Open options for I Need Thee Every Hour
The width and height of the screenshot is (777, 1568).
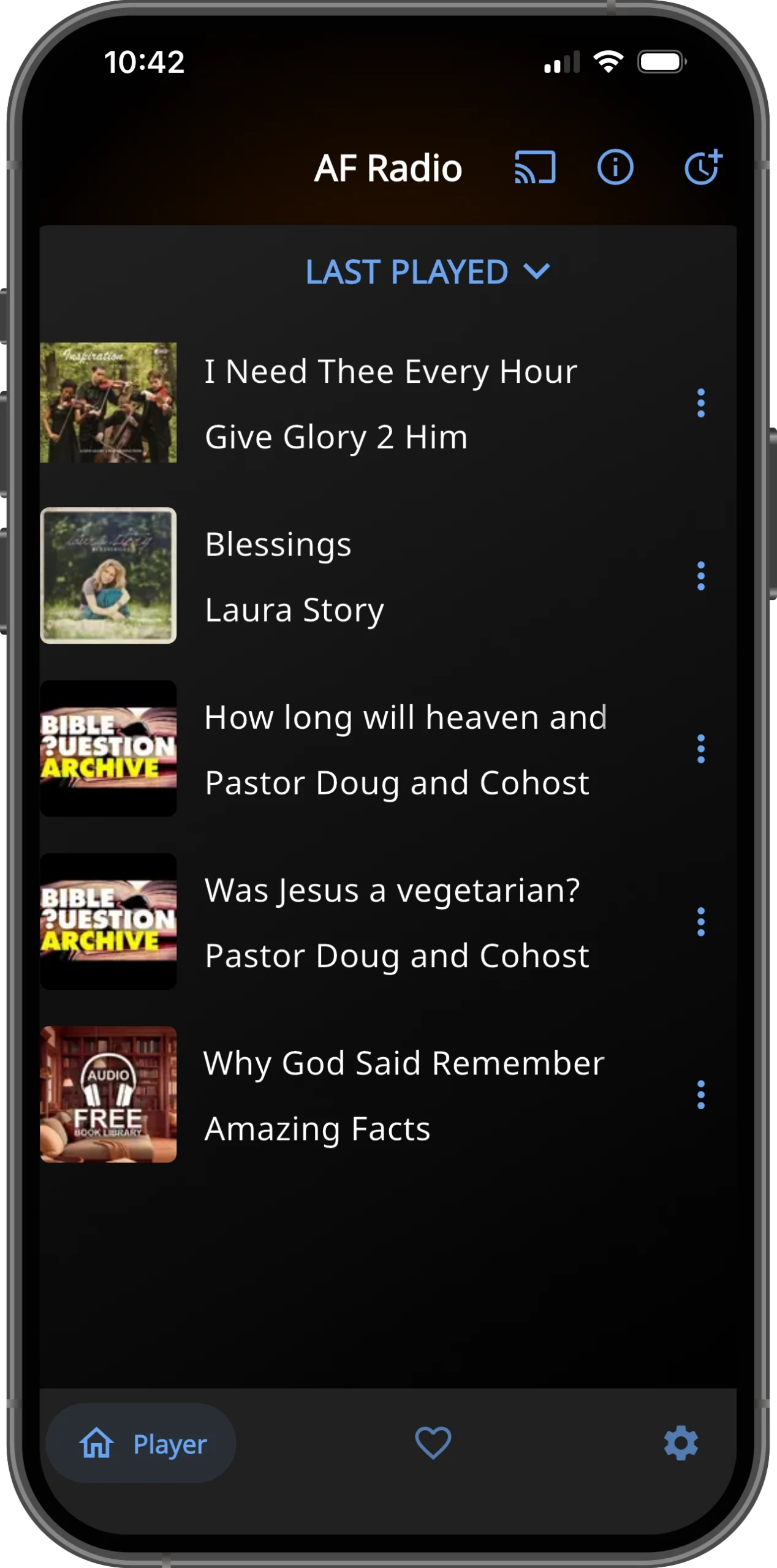click(x=700, y=403)
